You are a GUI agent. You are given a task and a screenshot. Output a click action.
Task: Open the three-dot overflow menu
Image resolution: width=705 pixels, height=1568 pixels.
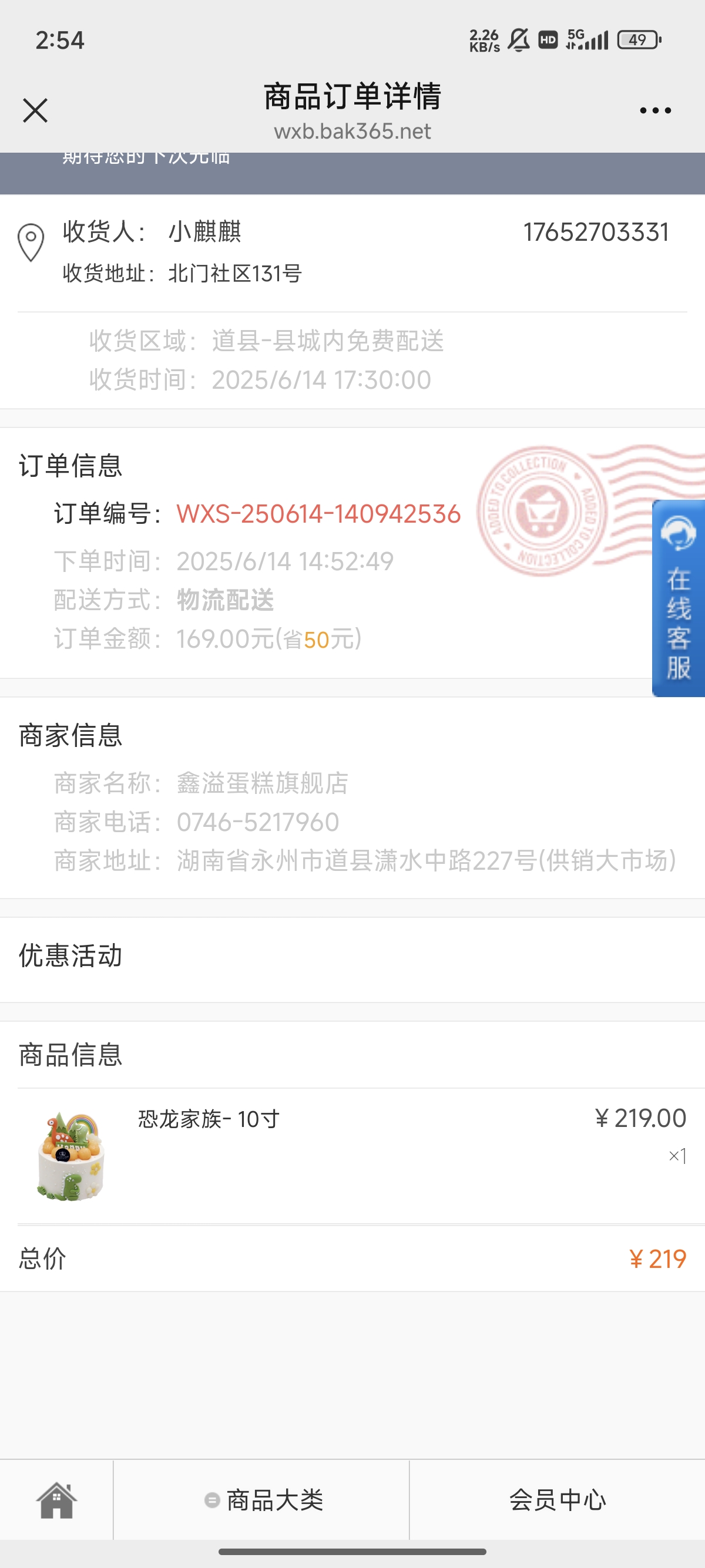(x=655, y=111)
